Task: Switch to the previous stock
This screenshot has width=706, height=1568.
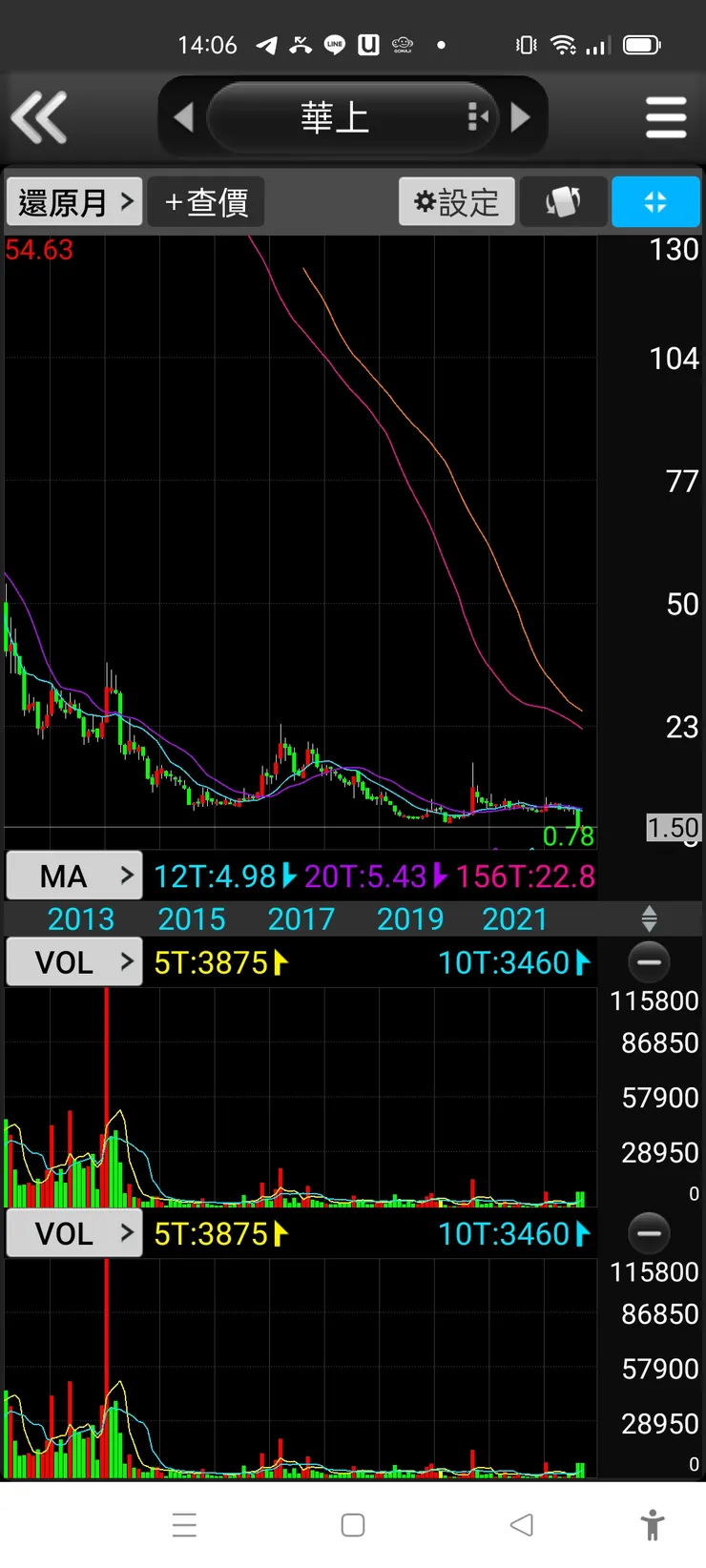Action: click(184, 117)
